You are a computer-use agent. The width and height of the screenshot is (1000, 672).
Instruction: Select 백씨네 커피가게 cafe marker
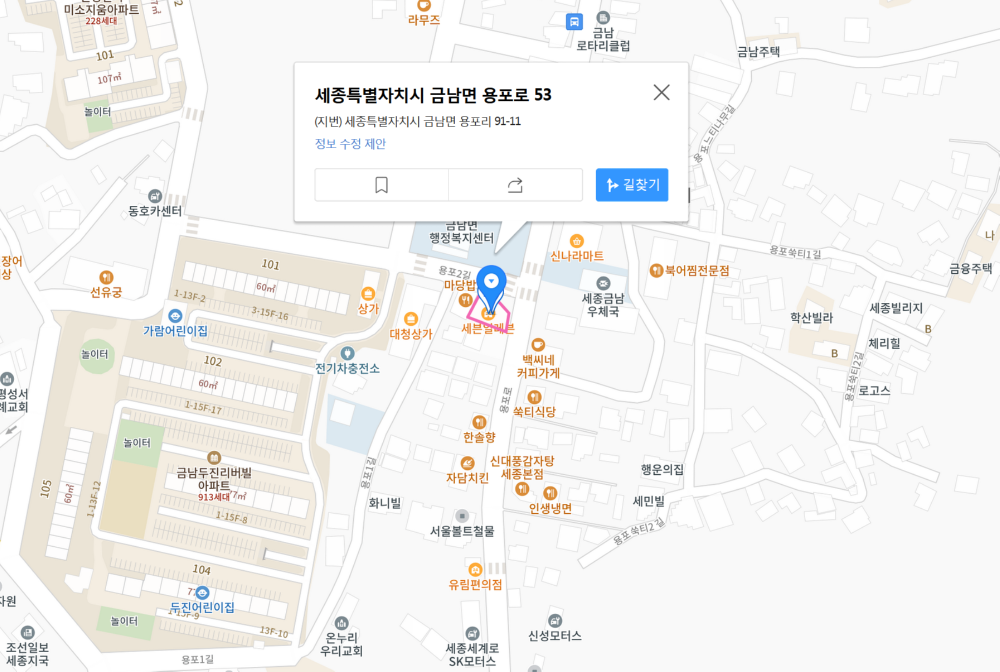[x=538, y=344]
